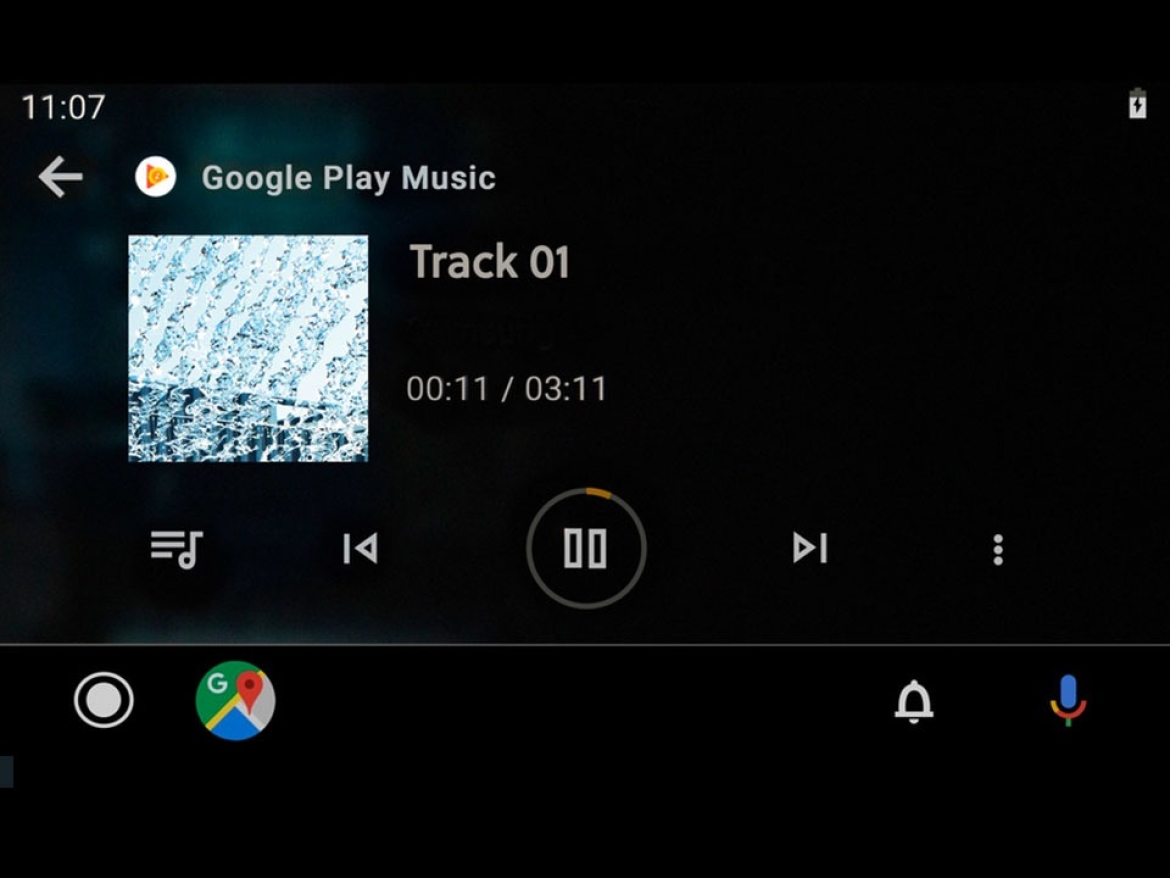
Task: Open the notifications bell
Action: [x=913, y=701]
